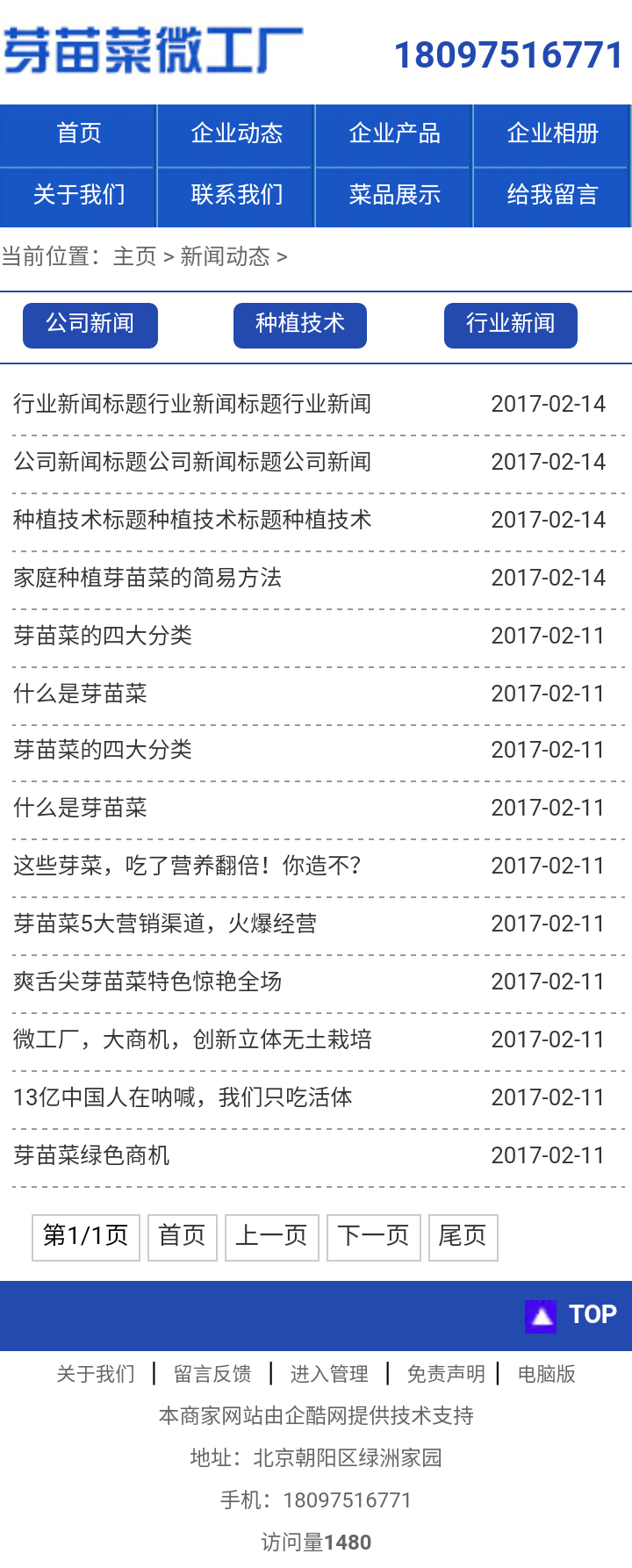Select the 公司新闻 category button
The height and width of the screenshot is (1568, 632).
coord(90,325)
